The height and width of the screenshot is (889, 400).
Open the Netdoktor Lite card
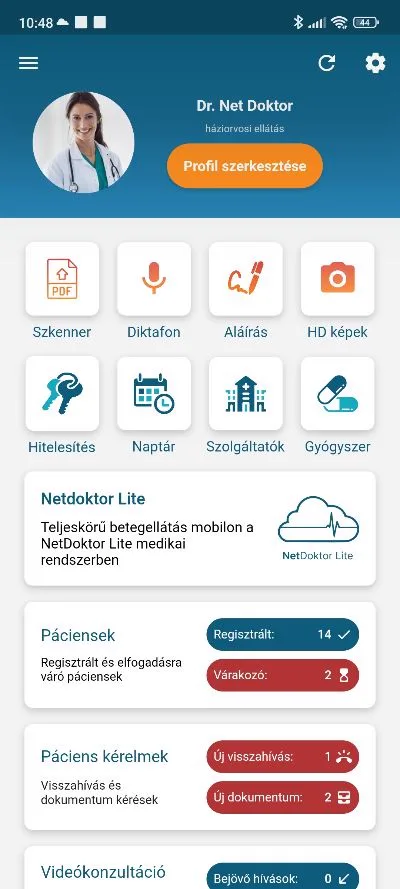200,528
